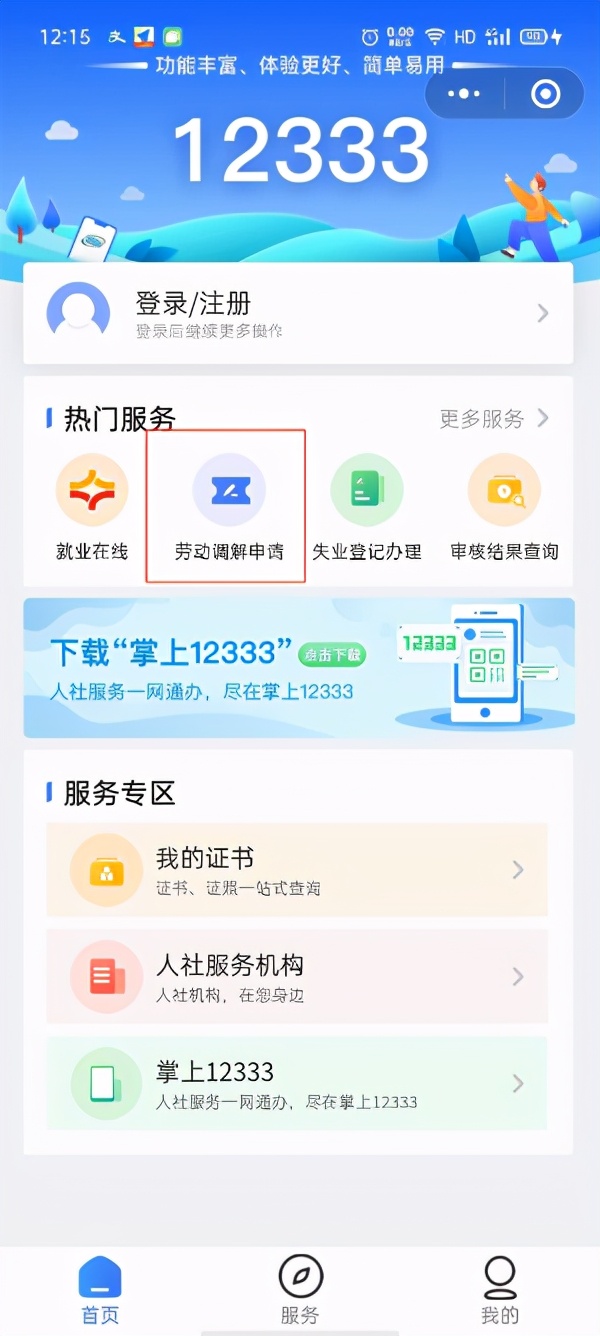Switch to the 服务 tab
The height and width of the screenshot is (1336, 600).
pos(300,1290)
